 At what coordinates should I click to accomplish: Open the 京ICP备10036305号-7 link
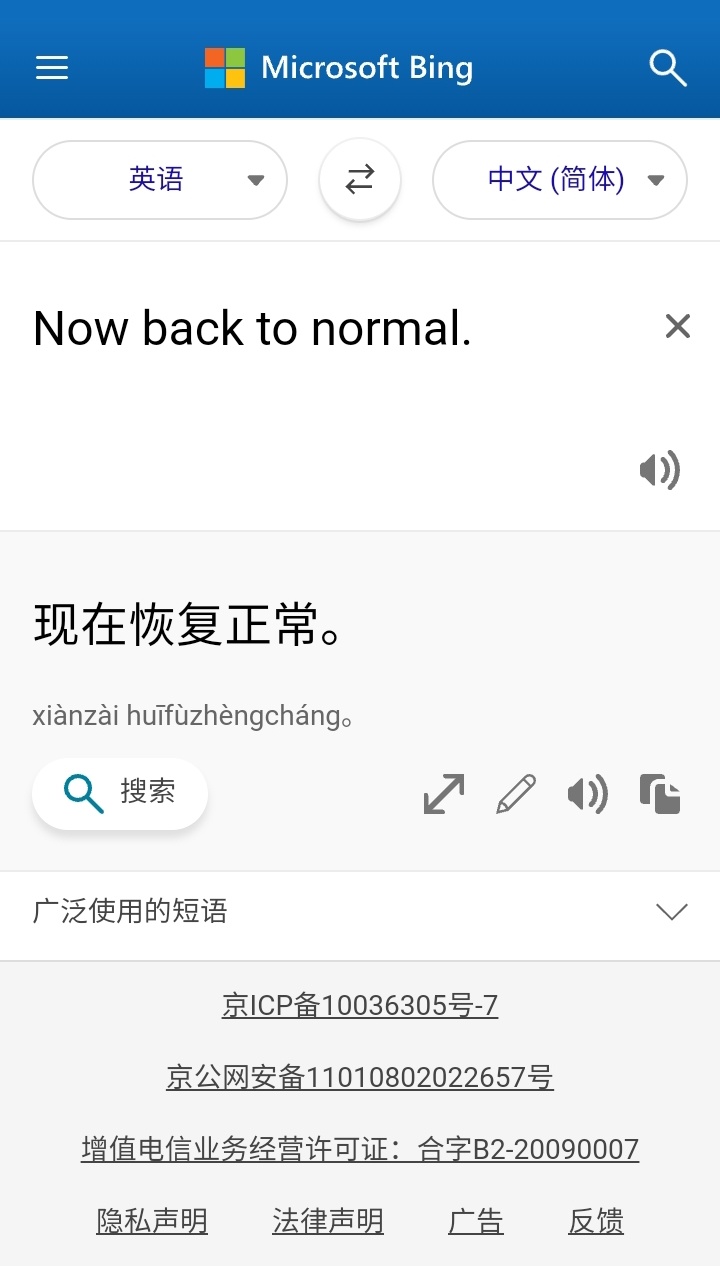[360, 1005]
